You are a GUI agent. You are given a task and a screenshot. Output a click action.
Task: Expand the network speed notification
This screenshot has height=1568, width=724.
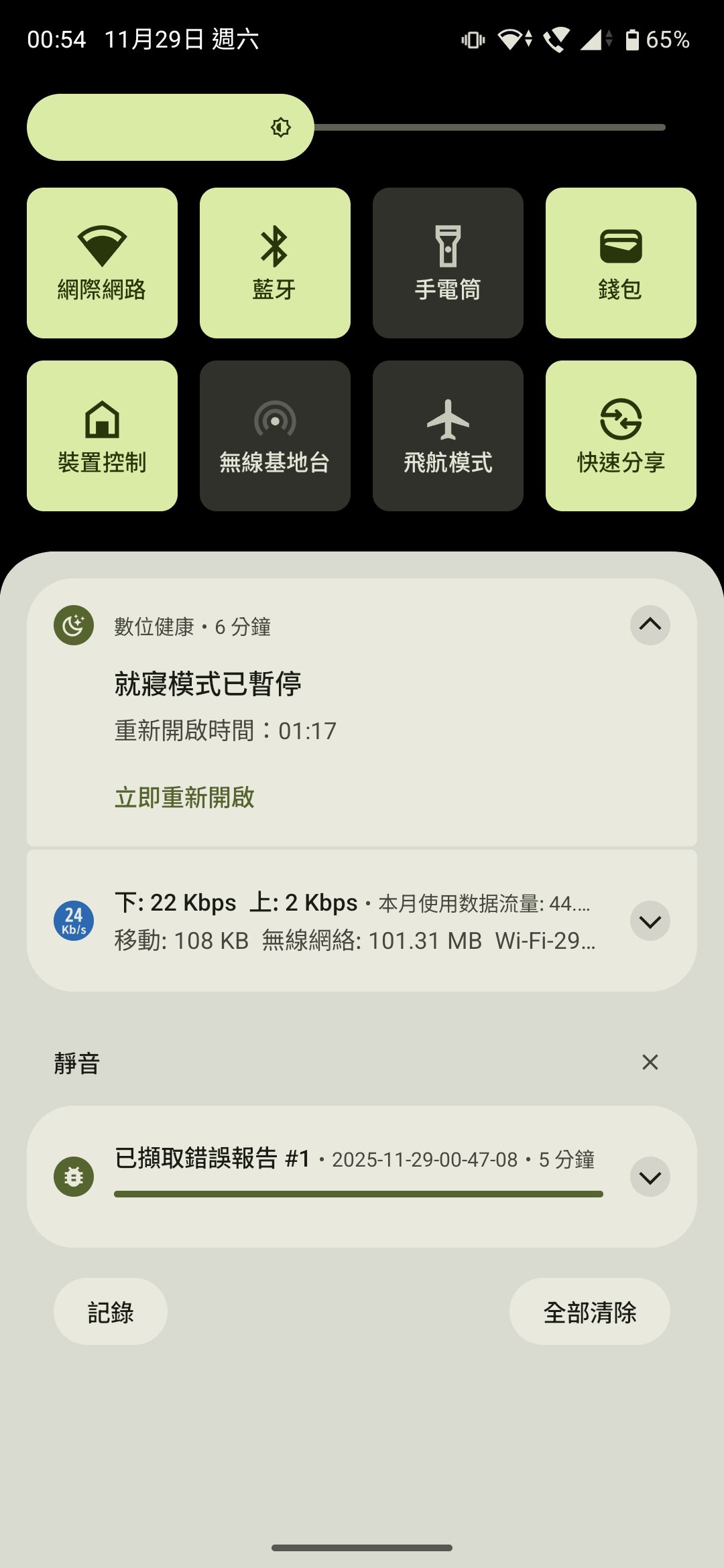tap(650, 921)
